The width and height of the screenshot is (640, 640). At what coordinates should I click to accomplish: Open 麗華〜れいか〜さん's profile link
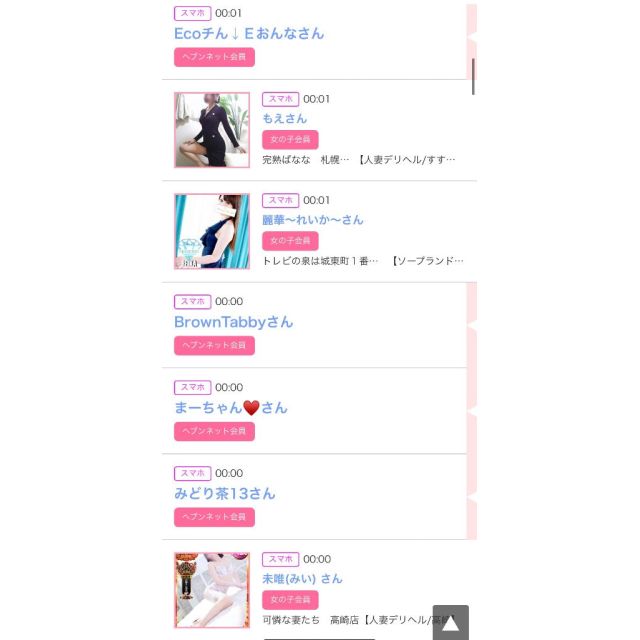click(313, 219)
